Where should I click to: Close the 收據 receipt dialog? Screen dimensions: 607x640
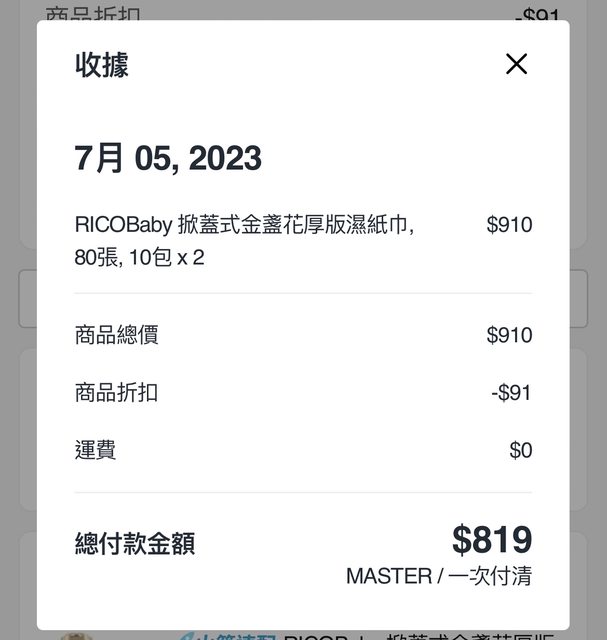[516, 65]
